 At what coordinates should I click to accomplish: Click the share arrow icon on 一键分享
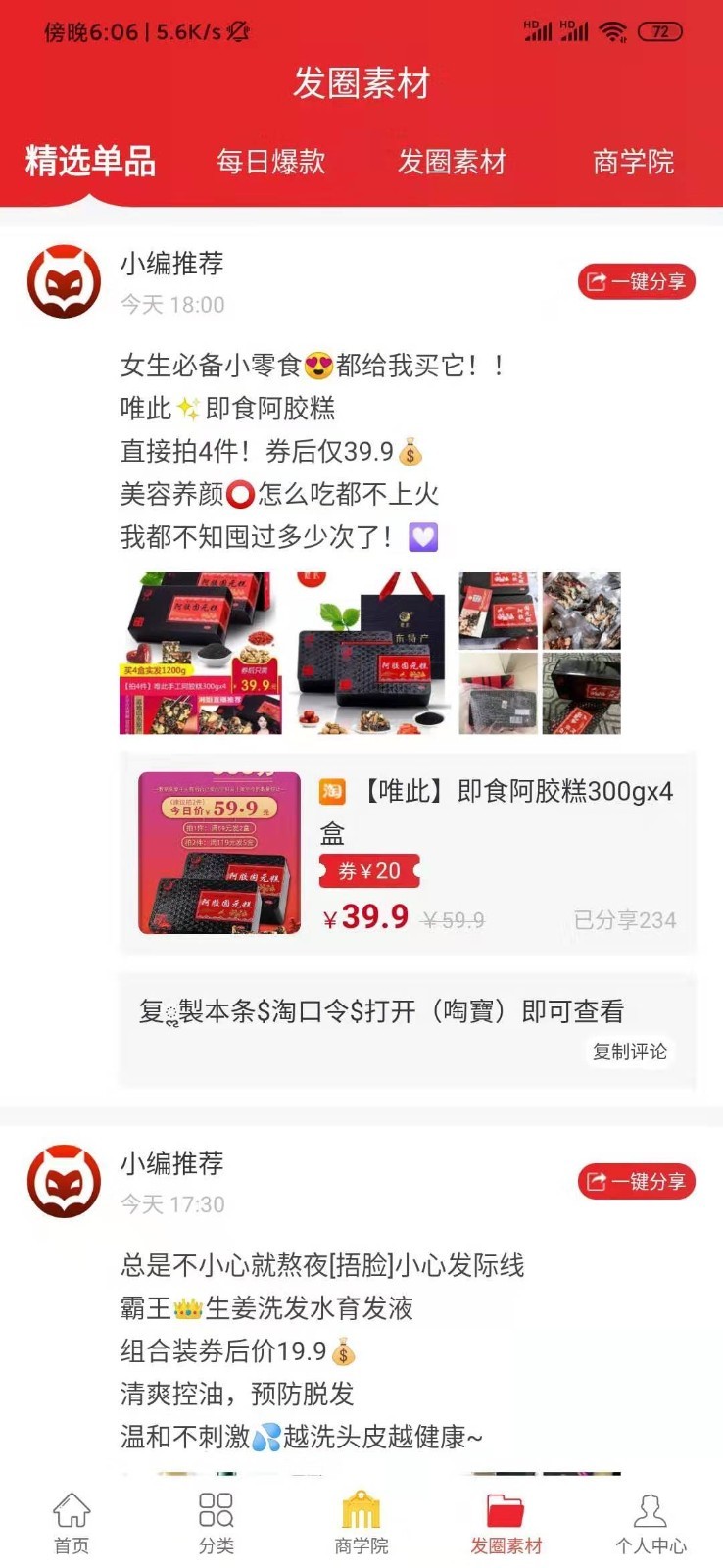[595, 280]
